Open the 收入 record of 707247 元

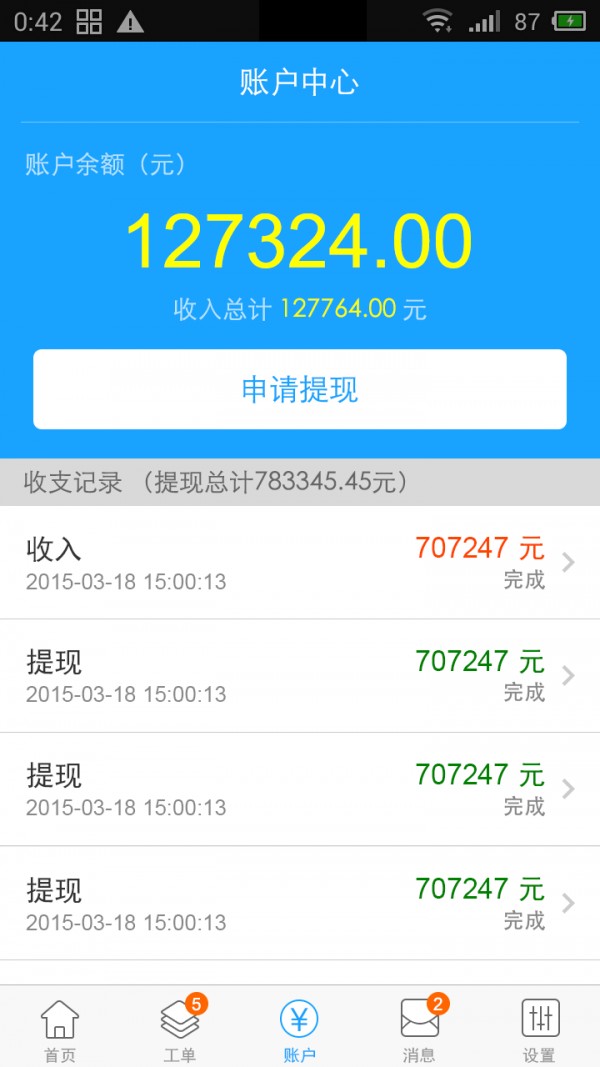pos(300,563)
